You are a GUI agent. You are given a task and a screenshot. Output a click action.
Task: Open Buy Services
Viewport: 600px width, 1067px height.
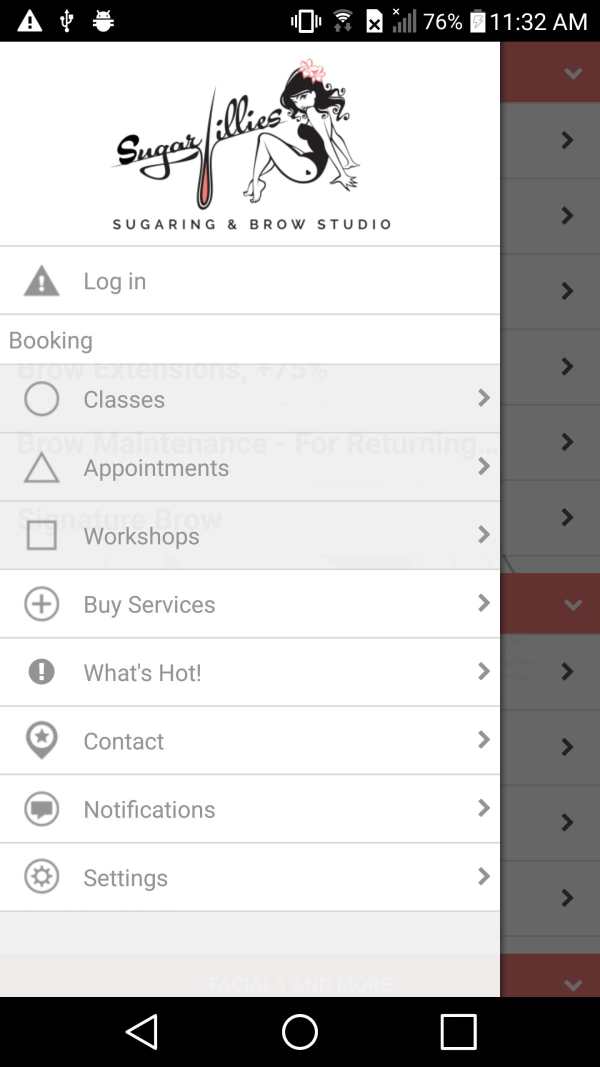click(250, 604)
